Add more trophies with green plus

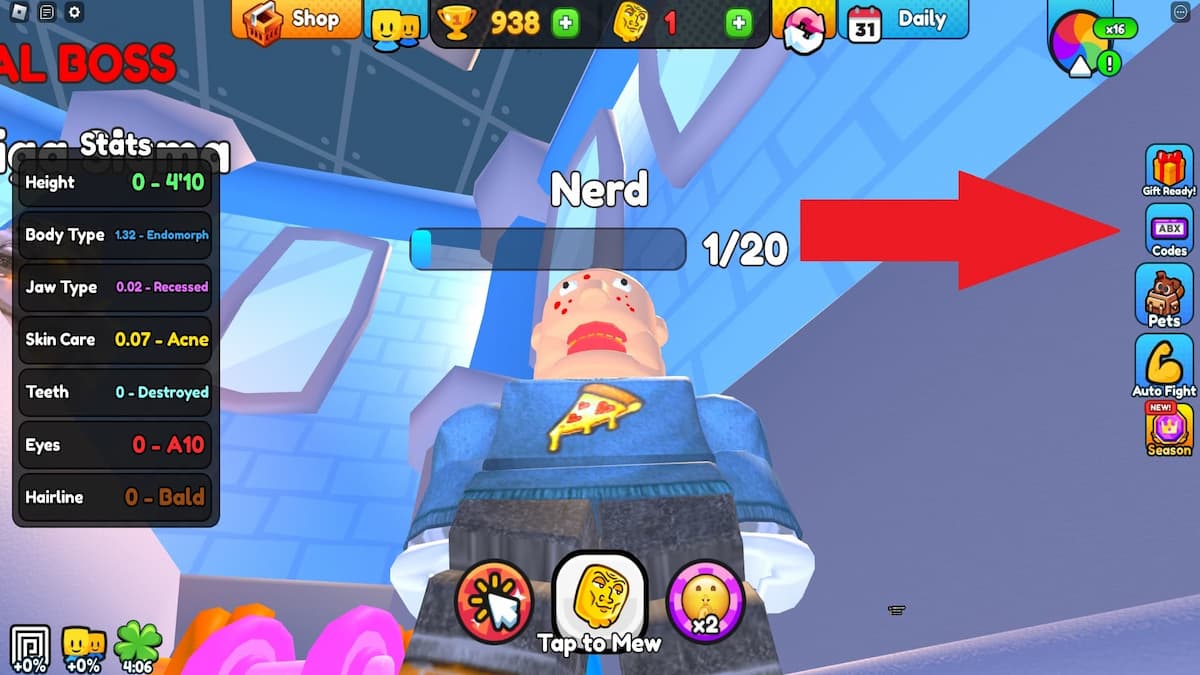566,22
